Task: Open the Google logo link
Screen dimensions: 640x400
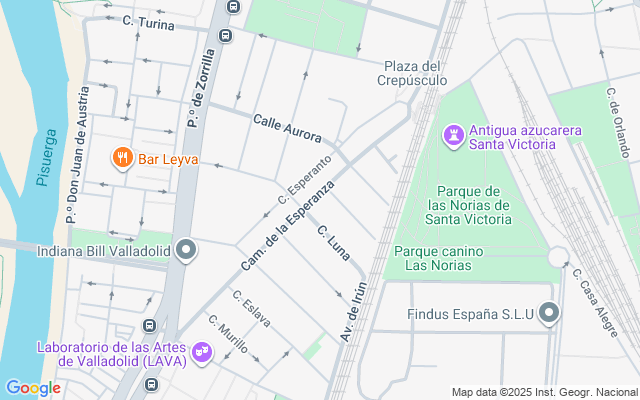Action: click(x=33, y=388)
